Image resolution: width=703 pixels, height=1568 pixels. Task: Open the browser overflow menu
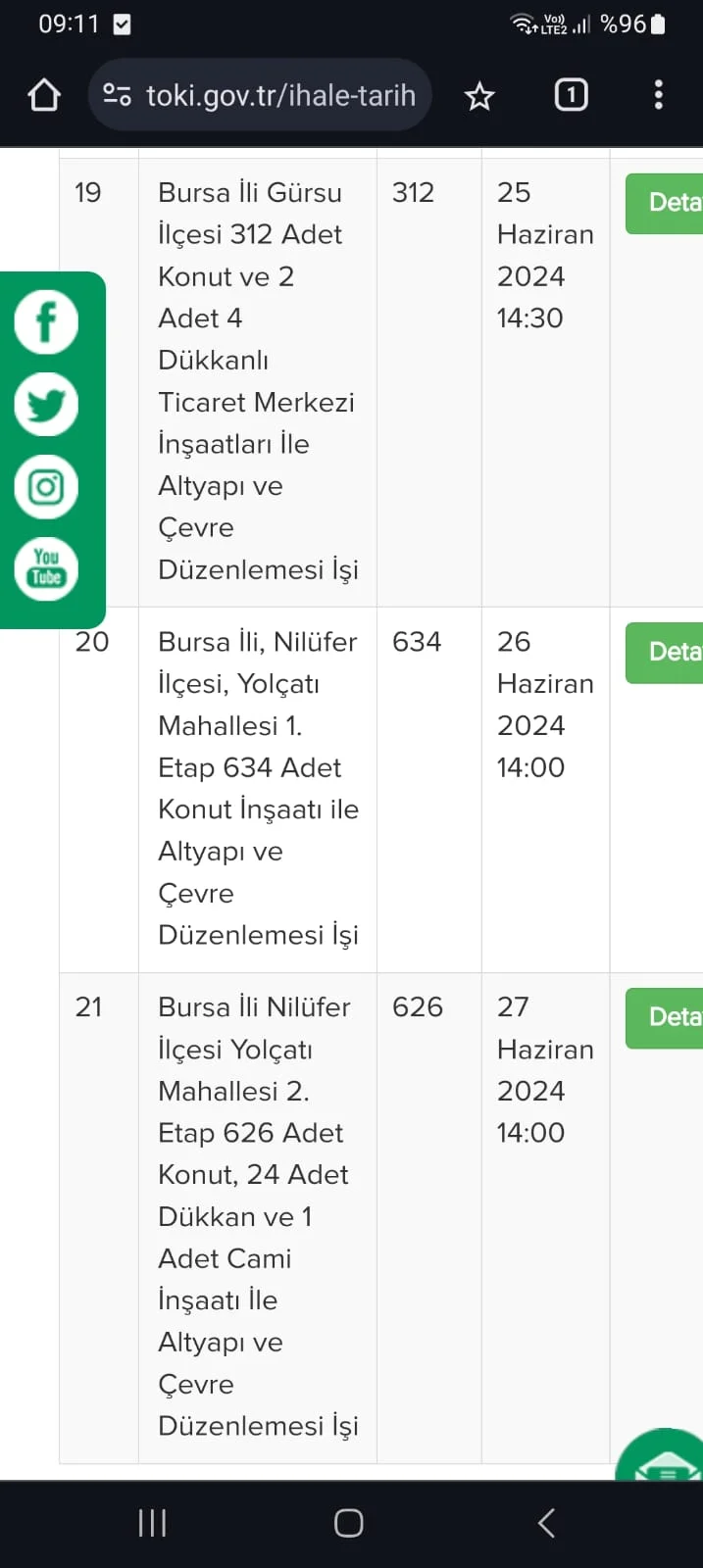[658, 95]
